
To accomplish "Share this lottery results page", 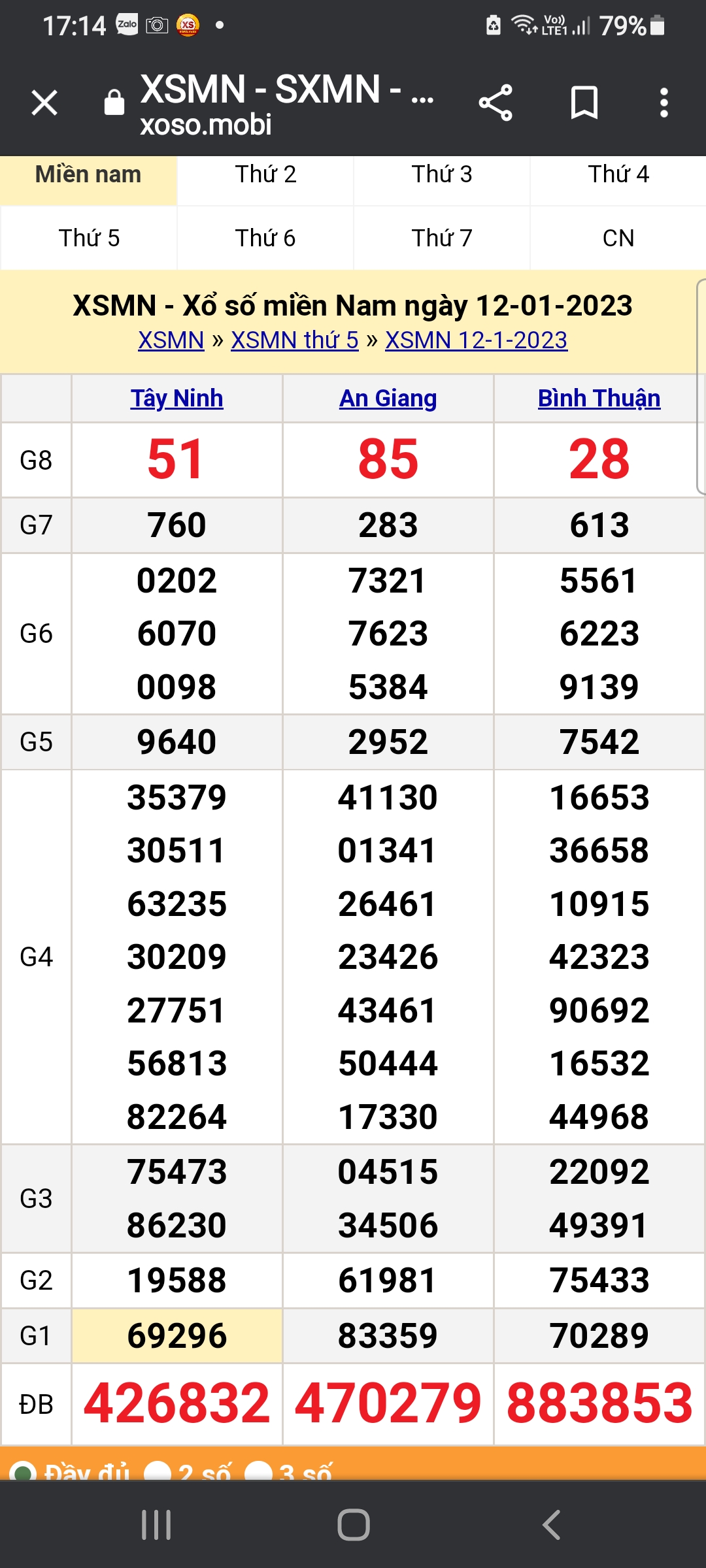I will (x=496, y=103).
